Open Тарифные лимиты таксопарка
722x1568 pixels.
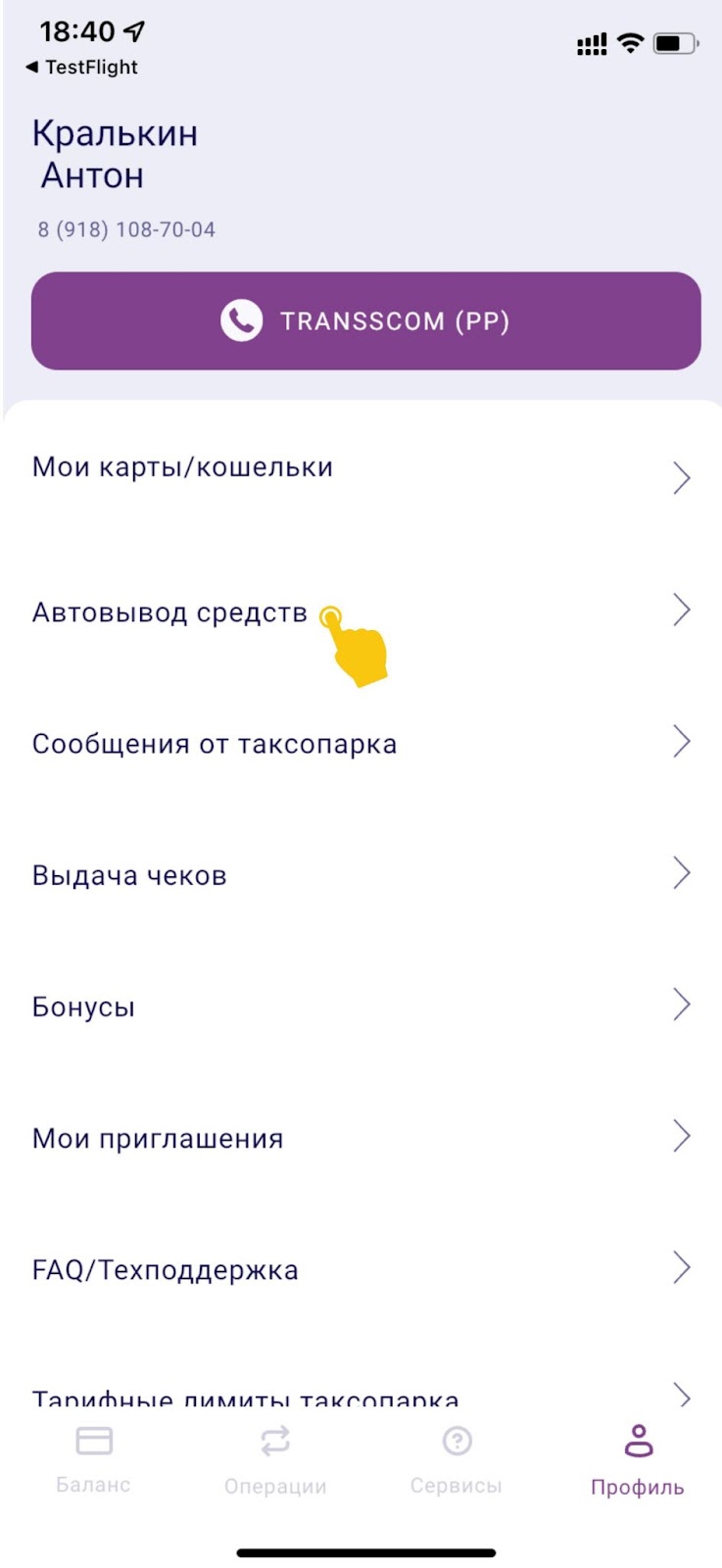point(361,1386)
